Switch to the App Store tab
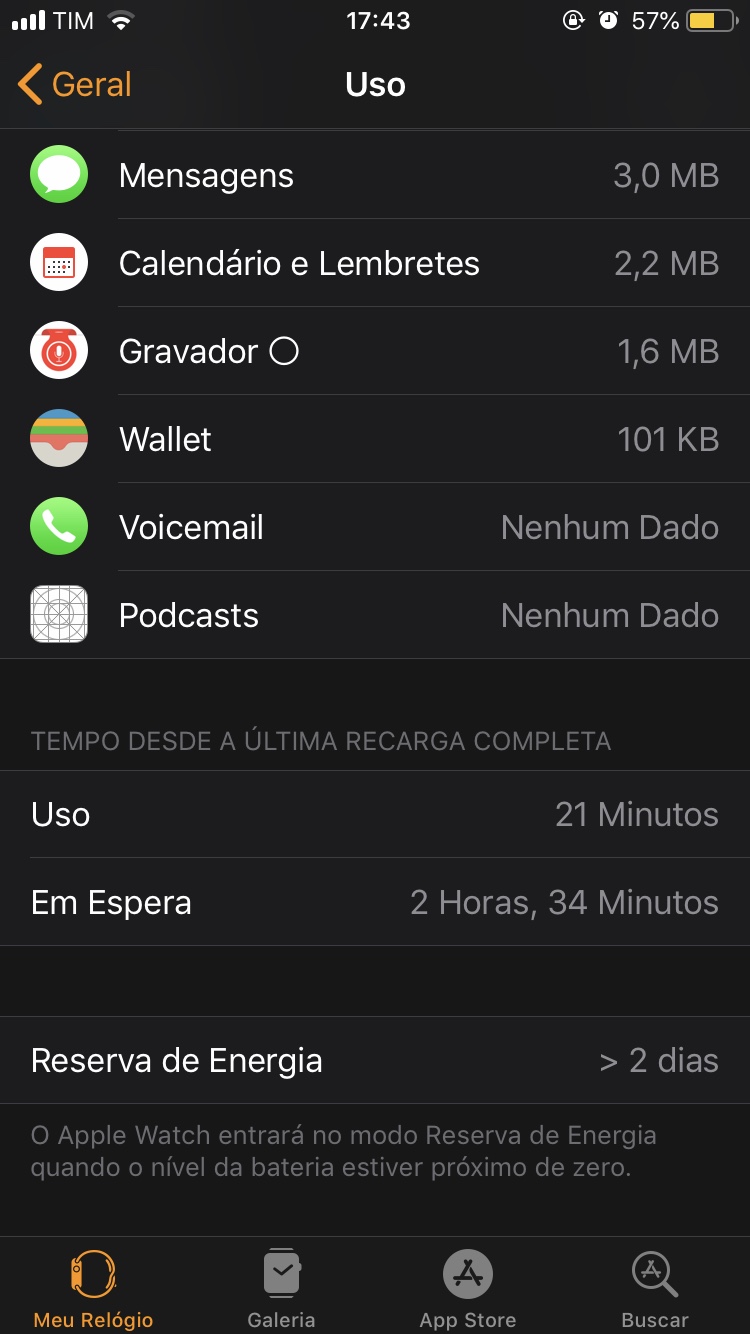This screenshot has height=1334, width=750. pyautogui.click(x=468, y=1288)
